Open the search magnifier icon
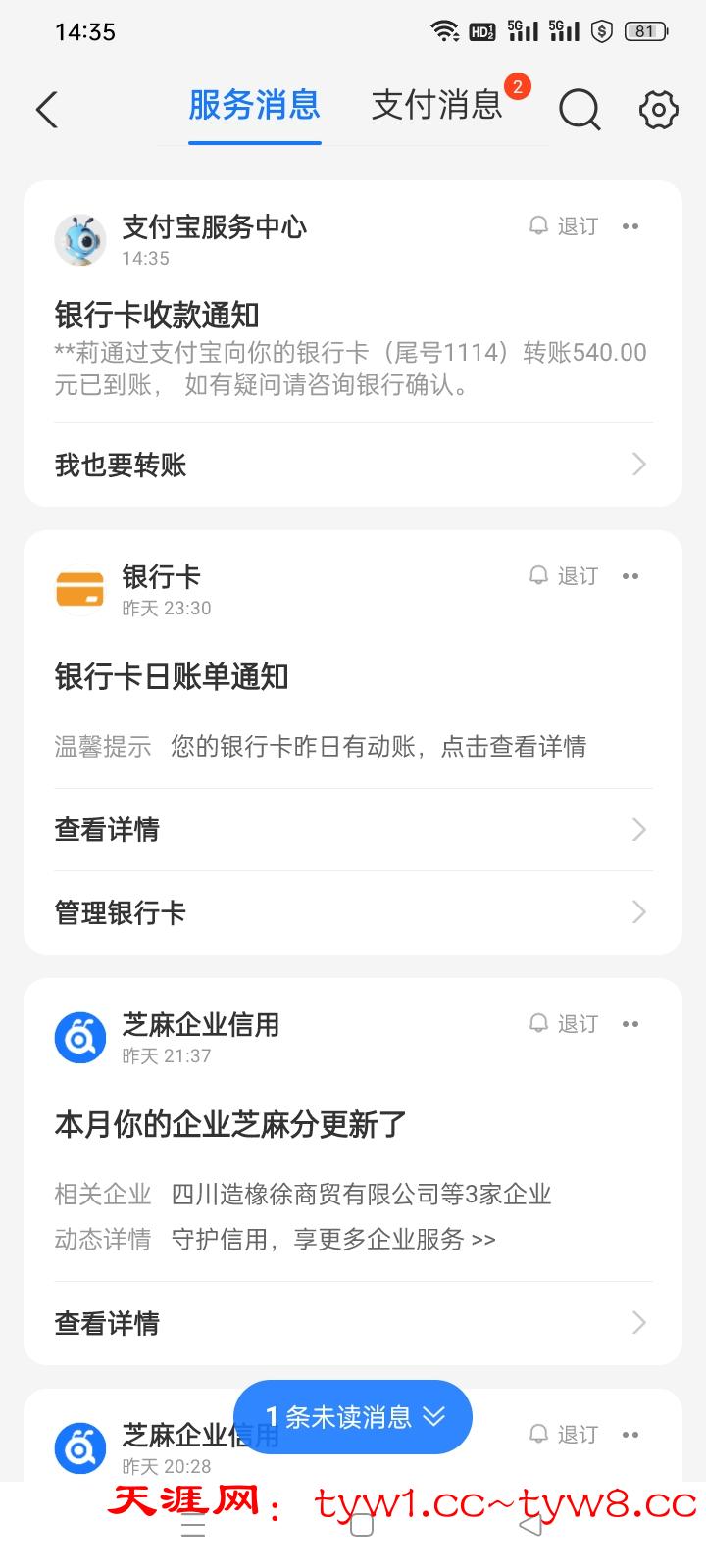 tap(580, 109)
